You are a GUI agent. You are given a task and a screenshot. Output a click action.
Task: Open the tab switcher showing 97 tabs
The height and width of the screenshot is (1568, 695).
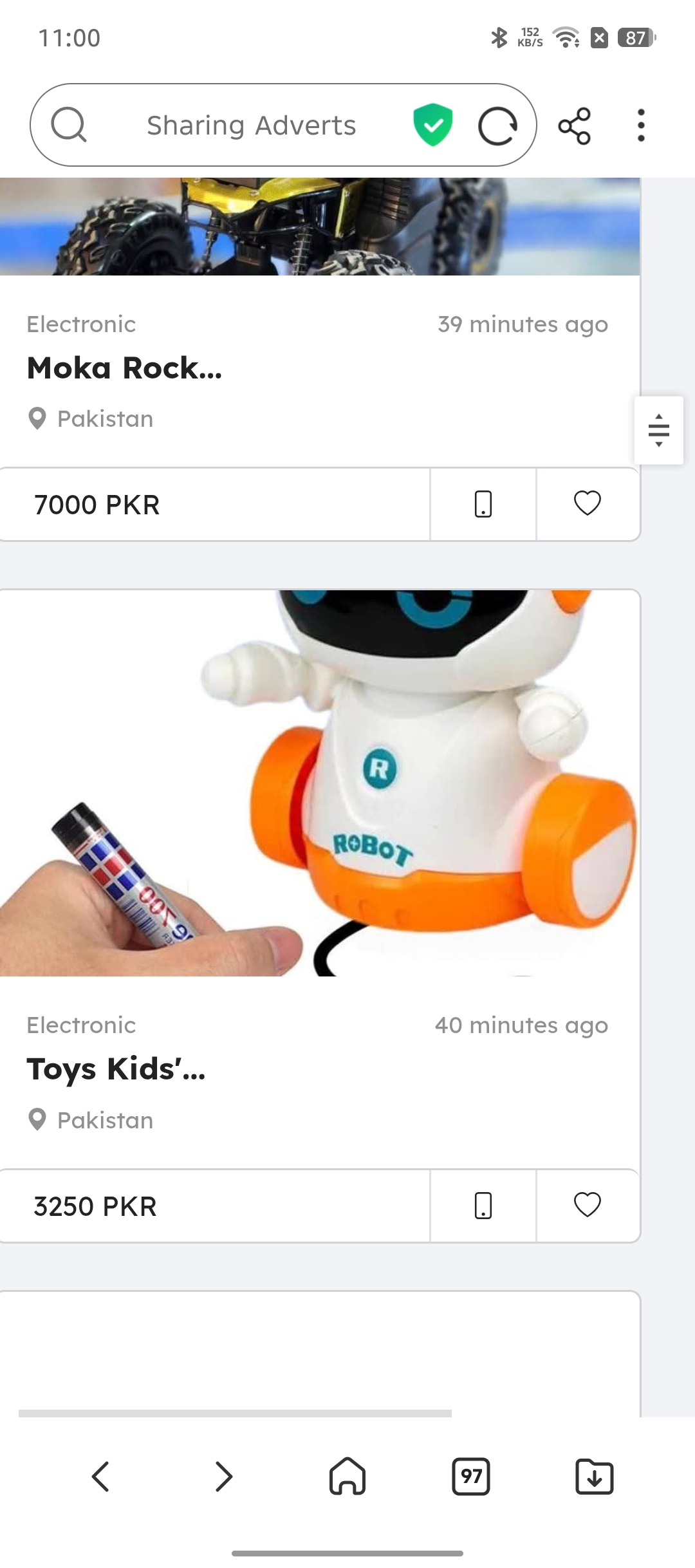(x=471, y=1477)
